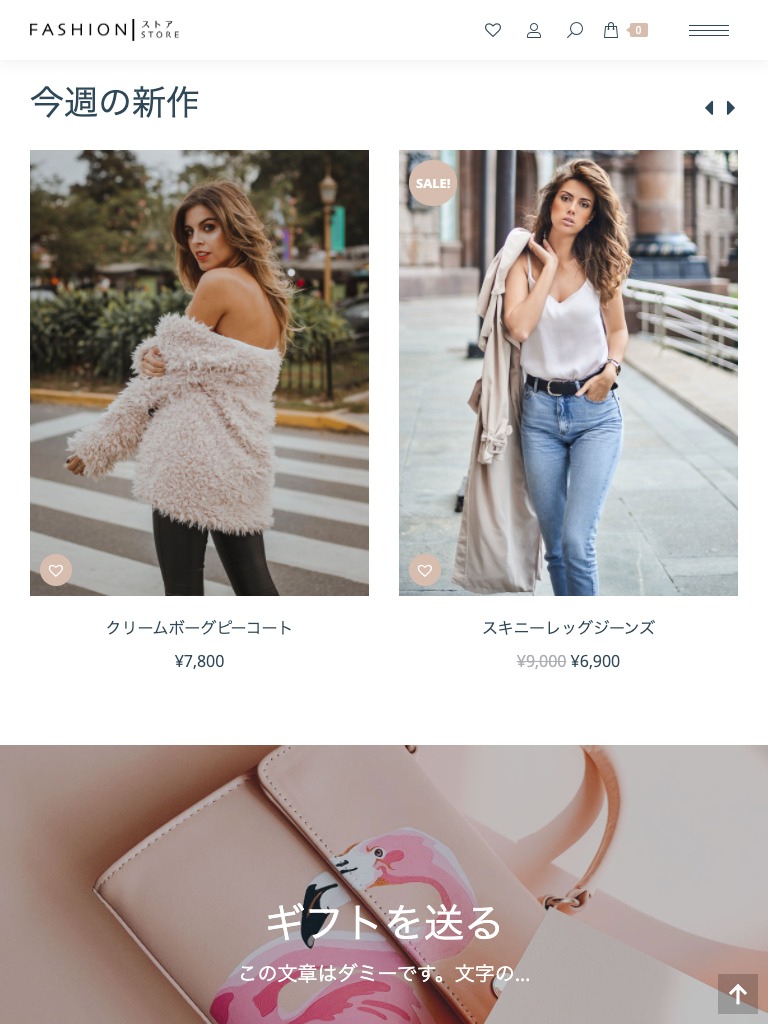Viewport: 768px width, 1024px height.
Task: Open the クリームボーグピーコート title link
Action: (199, 628)
